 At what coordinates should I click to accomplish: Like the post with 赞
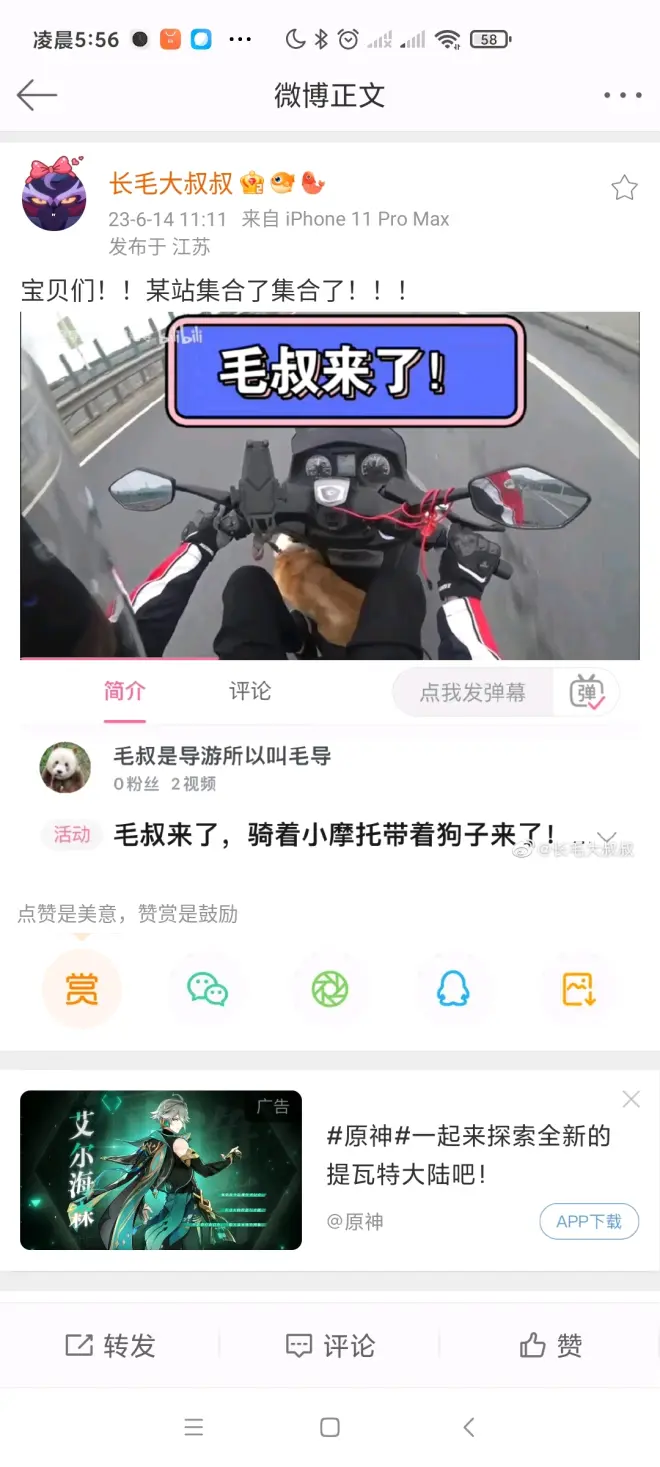pos(550,1346)
